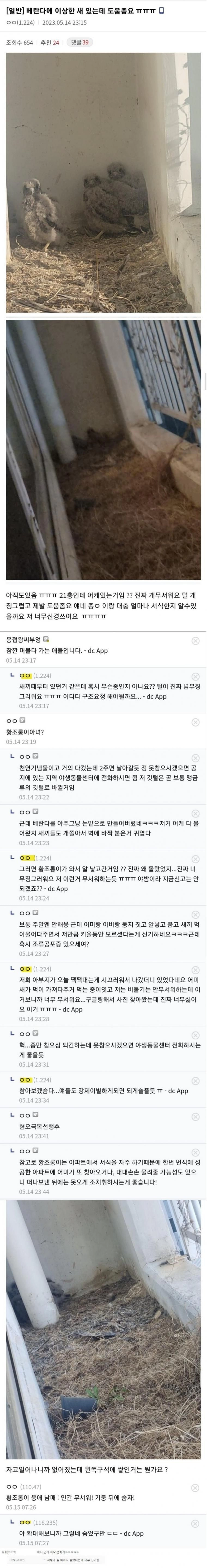Delete the comment '황조롱이아녀?'
Image resolution: width=207 pixels, height=1568 pixels.
(x=196, y=722)
